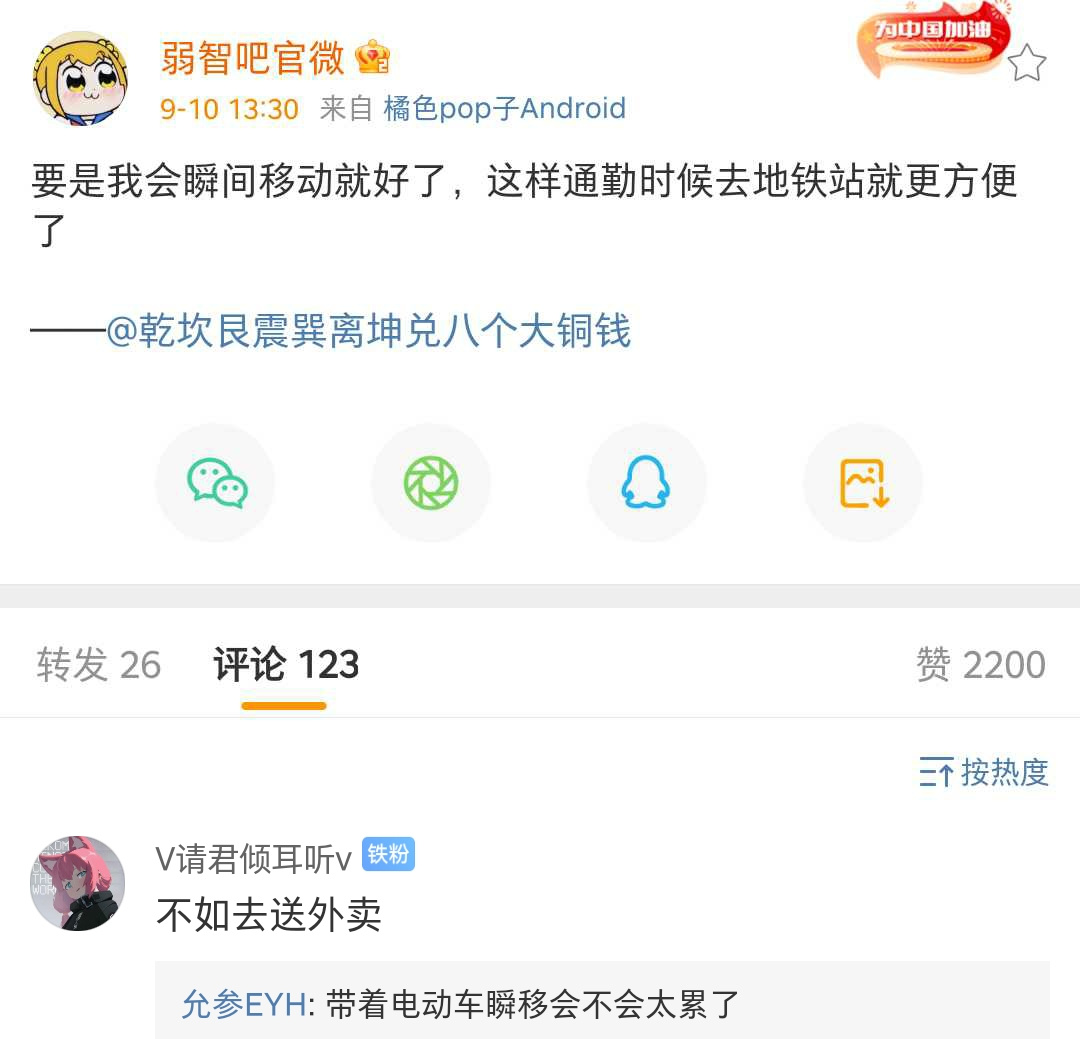This screenshot has height=1039, width=1080.
Task: Share post to QQ
Action: pyautogui.click(x=646, y=483)
